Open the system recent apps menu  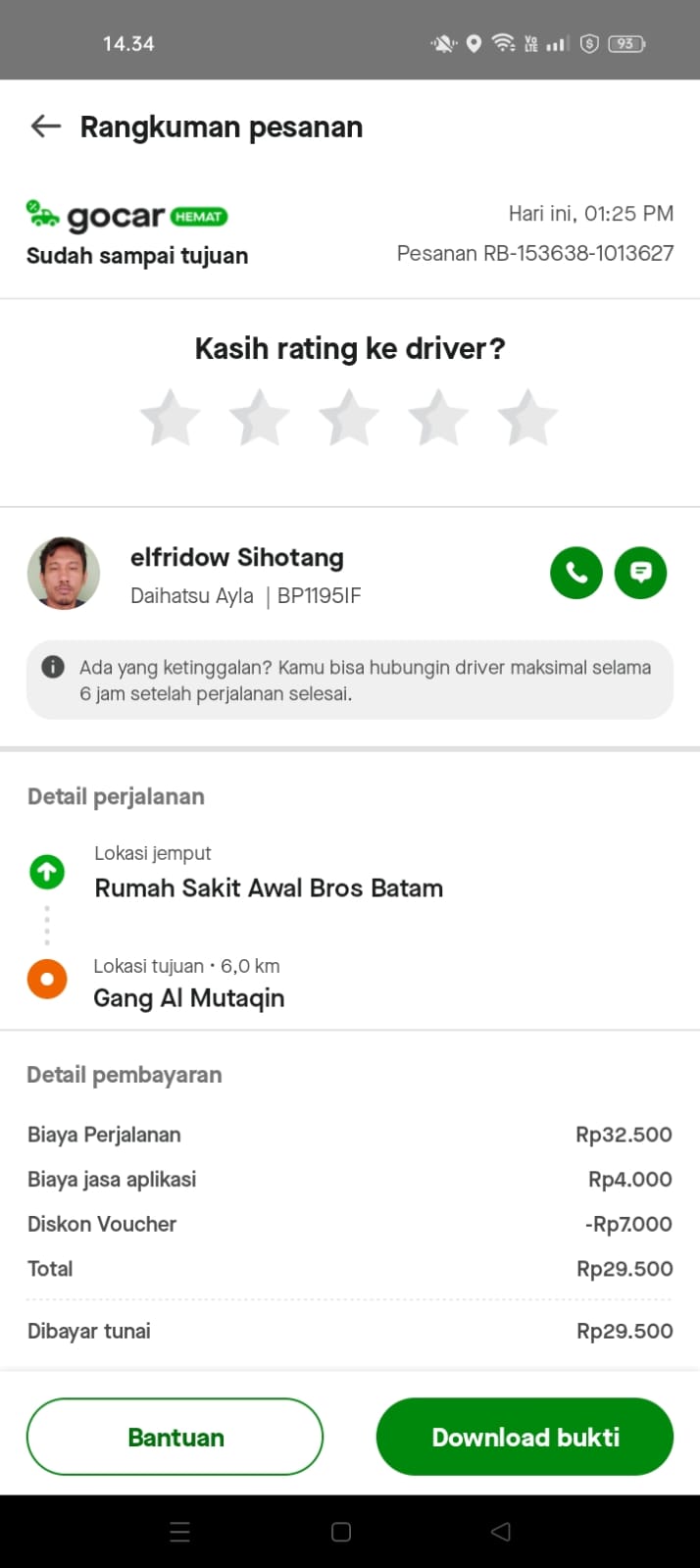(180, 1532)
